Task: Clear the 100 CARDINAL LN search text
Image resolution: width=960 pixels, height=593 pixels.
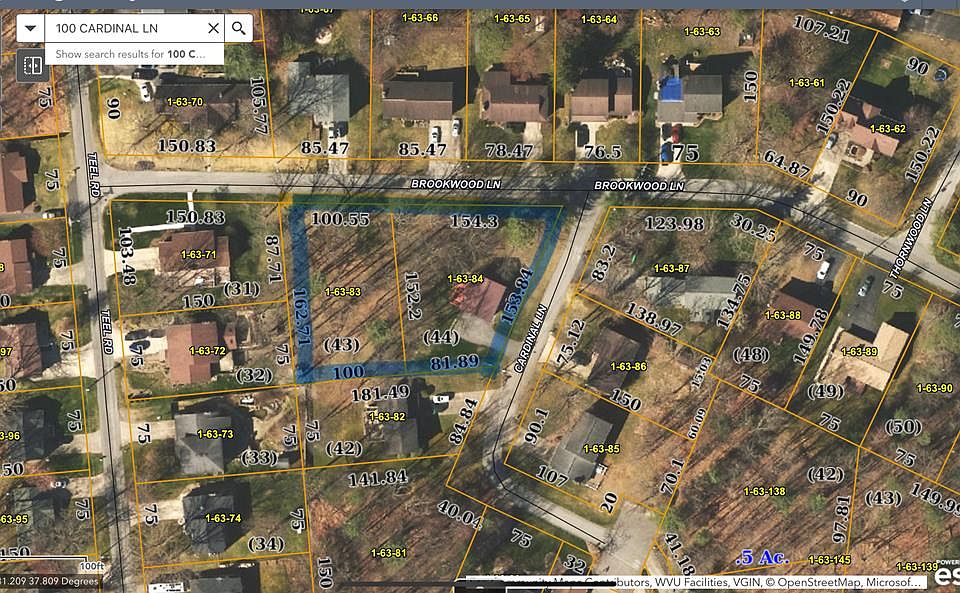Action: click(x=213, y=28)
